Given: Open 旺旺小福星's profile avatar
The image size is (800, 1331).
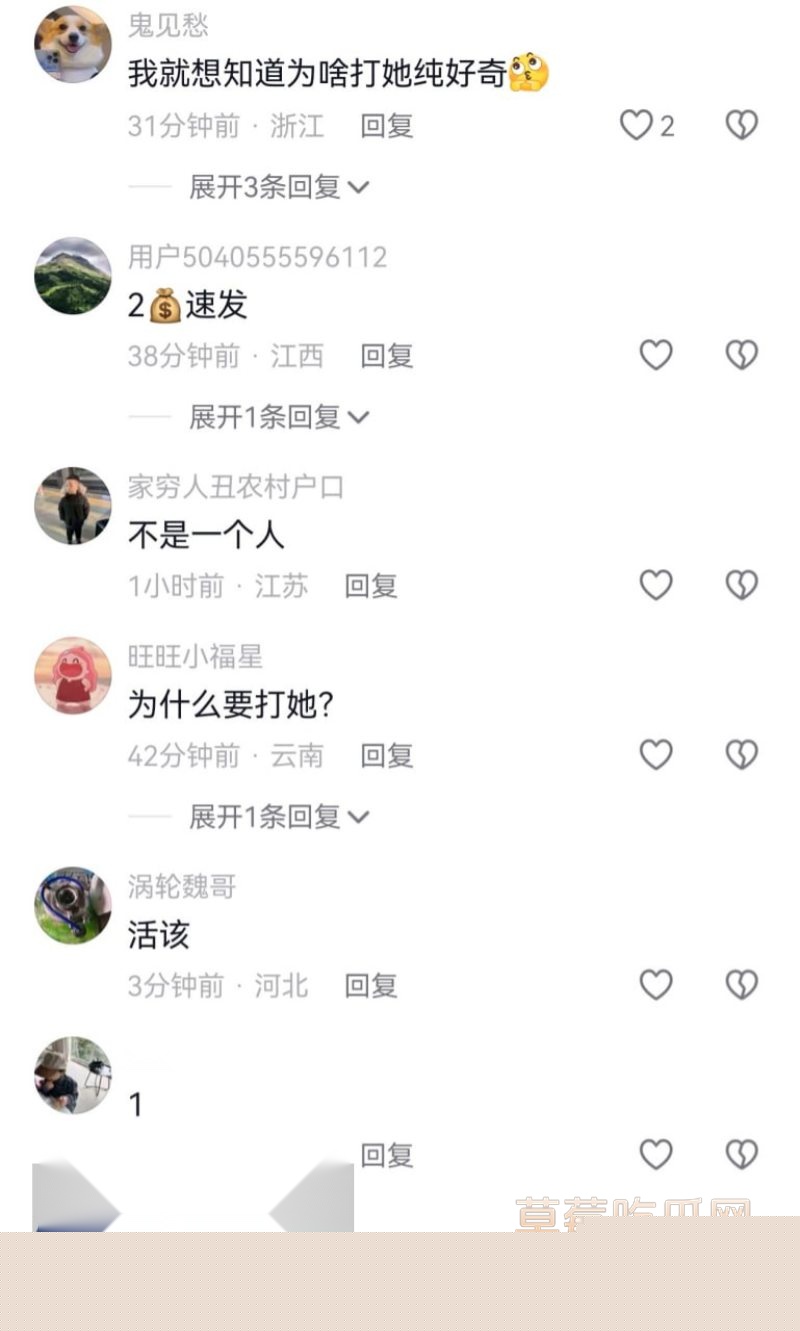Looking at the screenshot, I should [x=71, y=677].
